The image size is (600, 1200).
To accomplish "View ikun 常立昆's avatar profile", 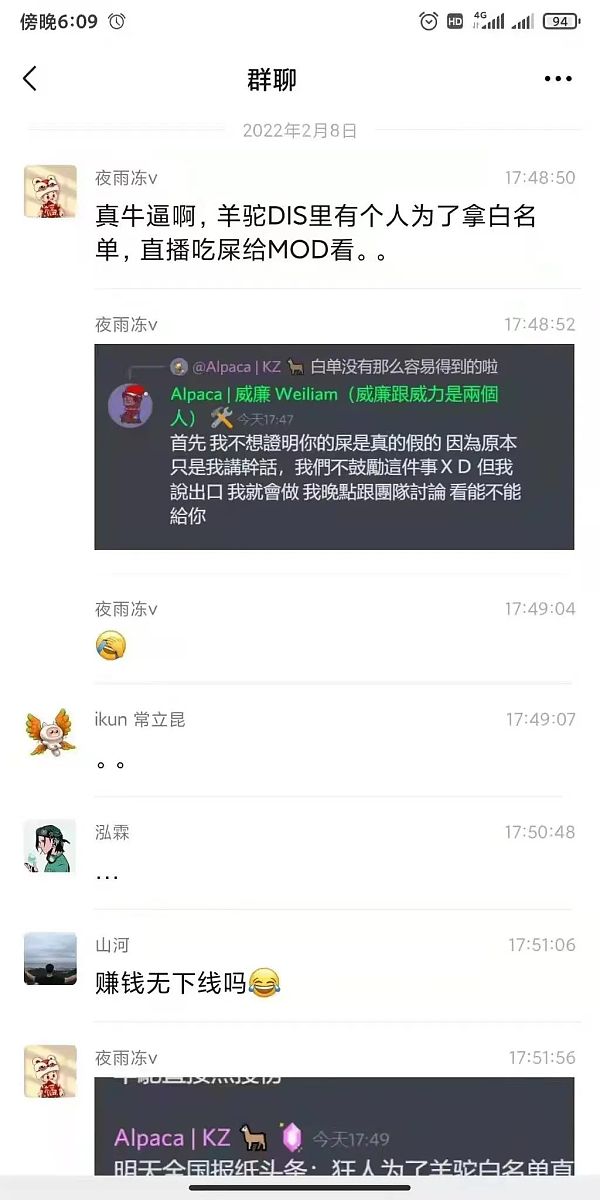I will coord(50,733).
